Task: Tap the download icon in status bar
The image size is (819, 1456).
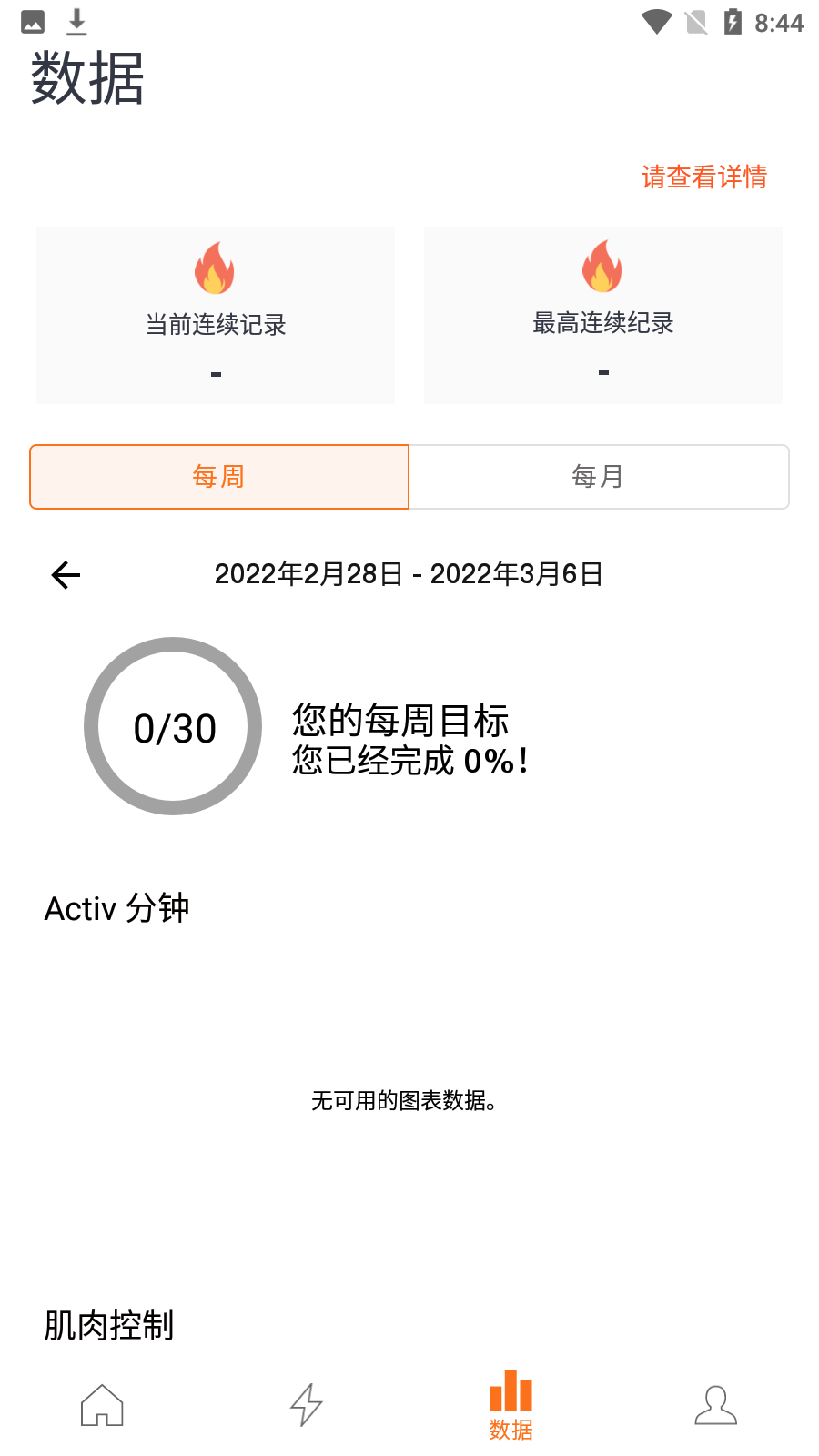Action: pos(76,21)
